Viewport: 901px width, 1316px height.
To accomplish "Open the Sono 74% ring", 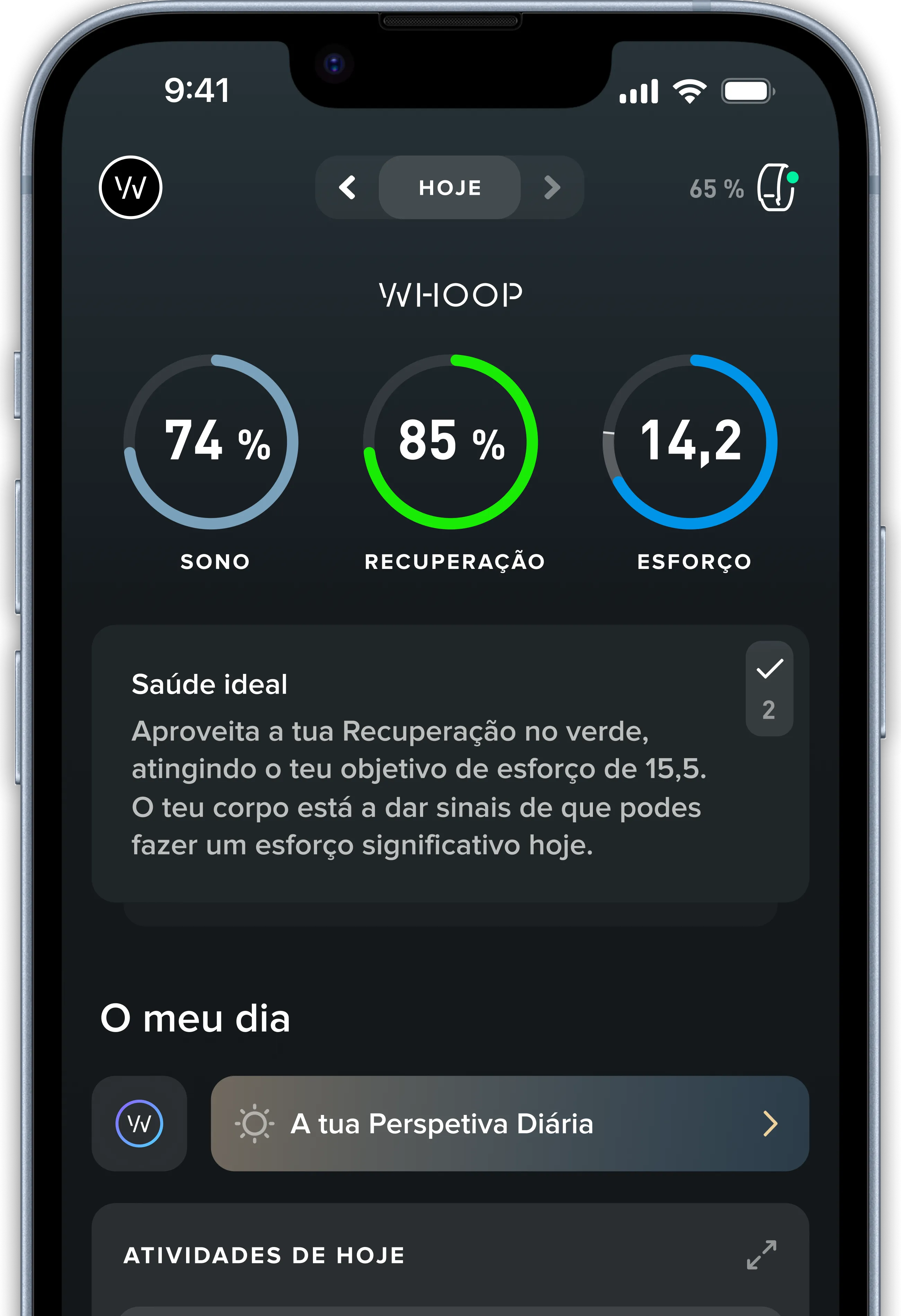I will click(x=211, y=442).
